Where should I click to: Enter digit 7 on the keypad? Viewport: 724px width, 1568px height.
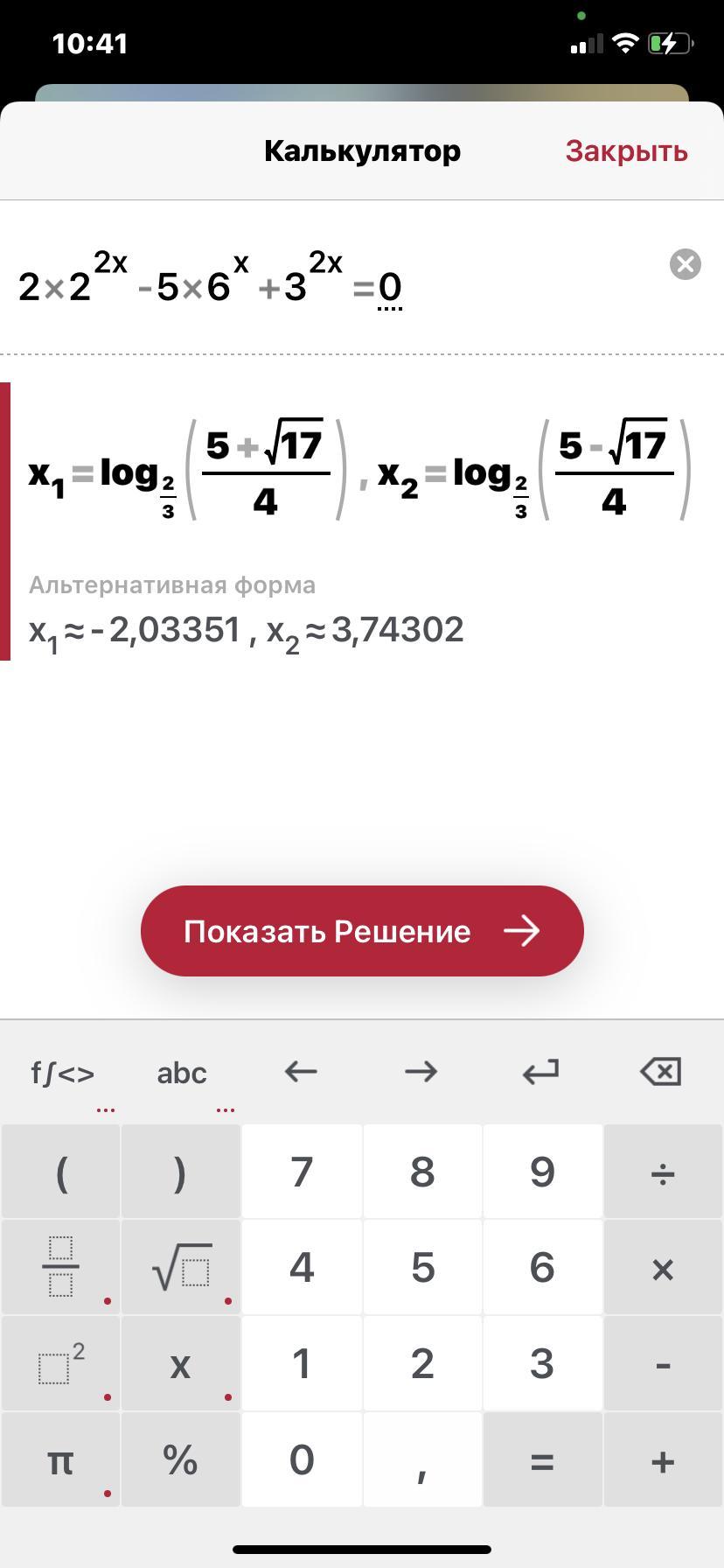(302, 1172)
